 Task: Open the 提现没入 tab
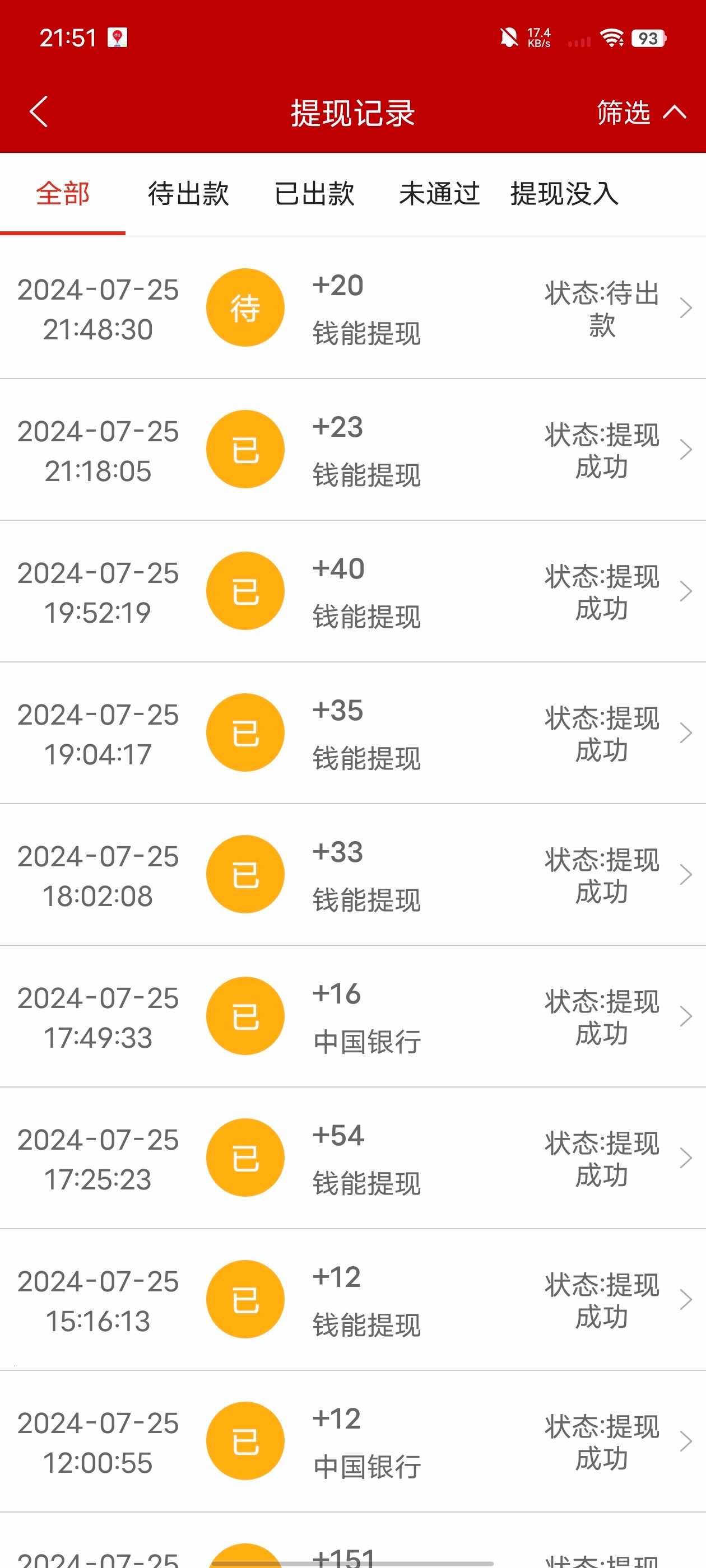[x=564, y=194]
